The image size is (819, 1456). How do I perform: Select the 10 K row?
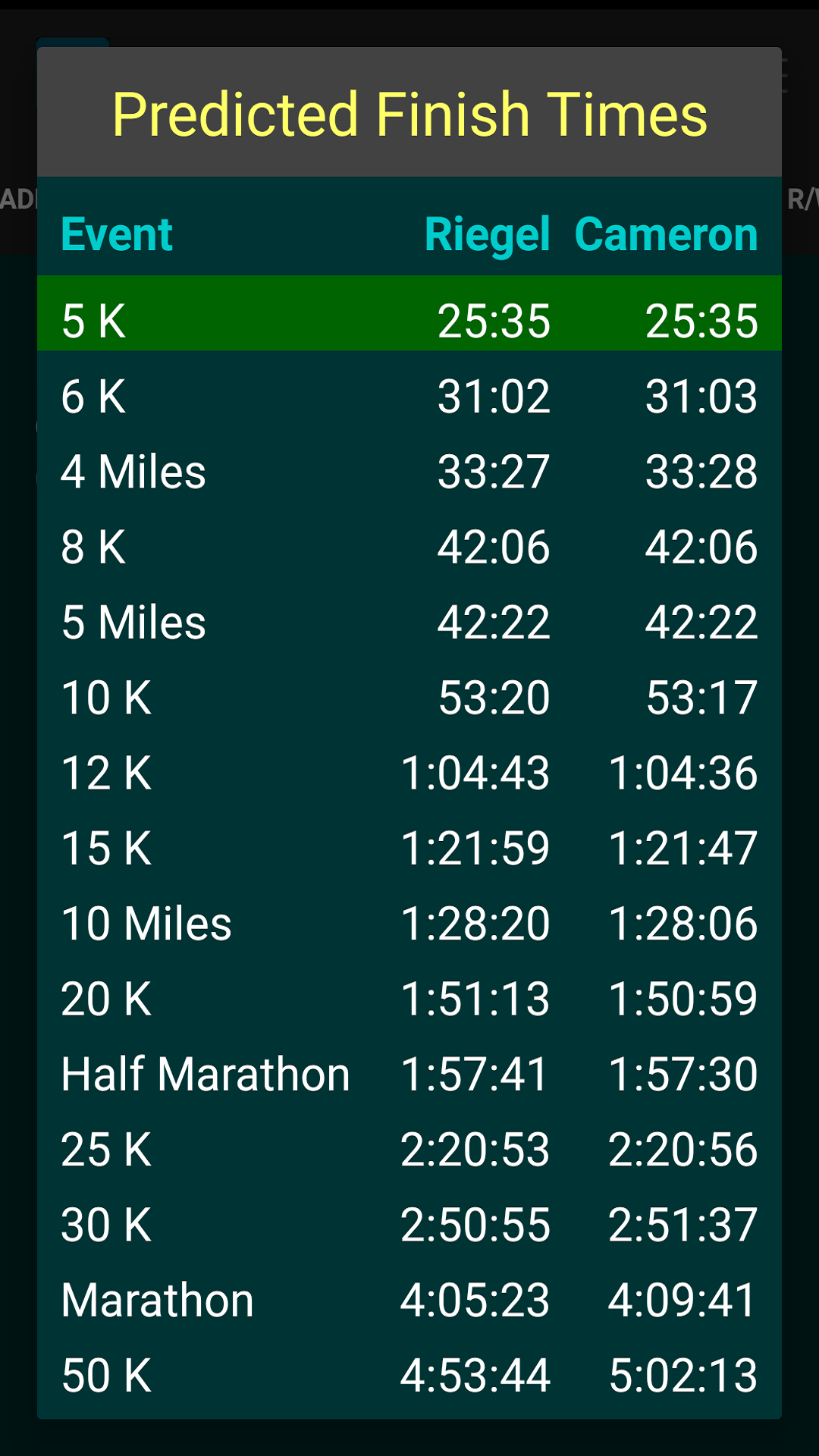pyautogui.click(x=409, y=696)
